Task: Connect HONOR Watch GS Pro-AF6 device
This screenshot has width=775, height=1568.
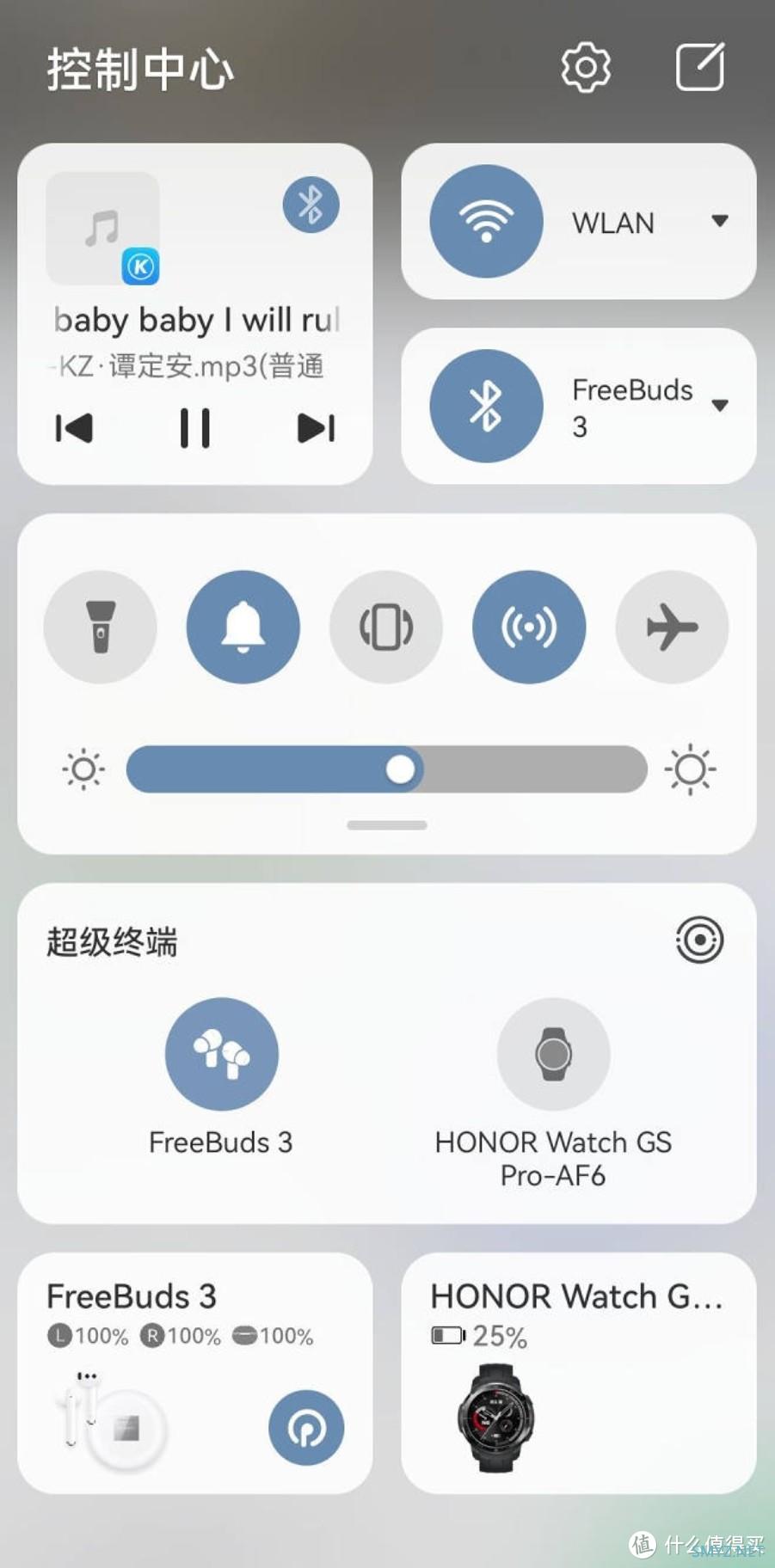Action: 553,1054
